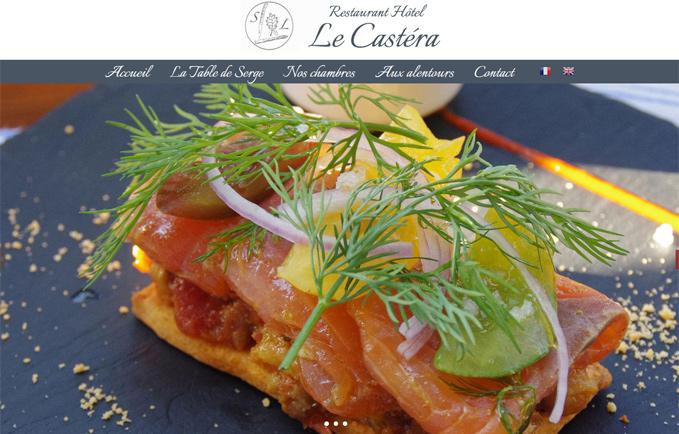
Task: Open the Accueil home page
Action: 128,72
